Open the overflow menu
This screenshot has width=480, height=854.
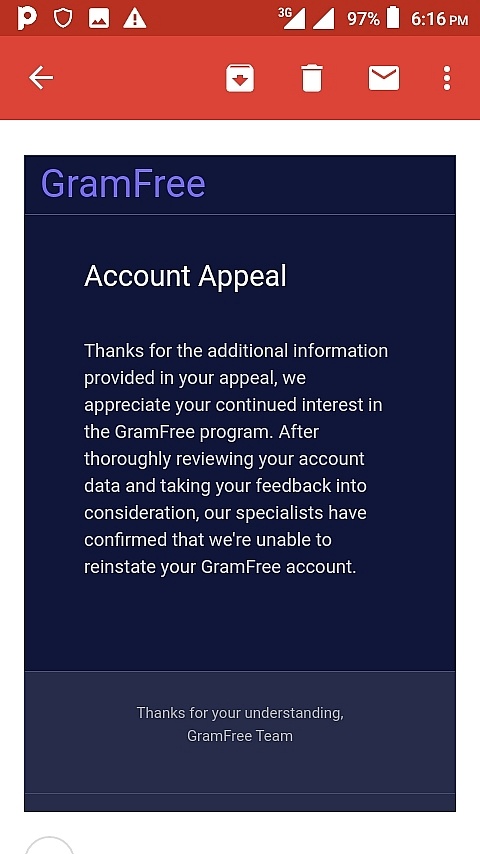[447, 78]
